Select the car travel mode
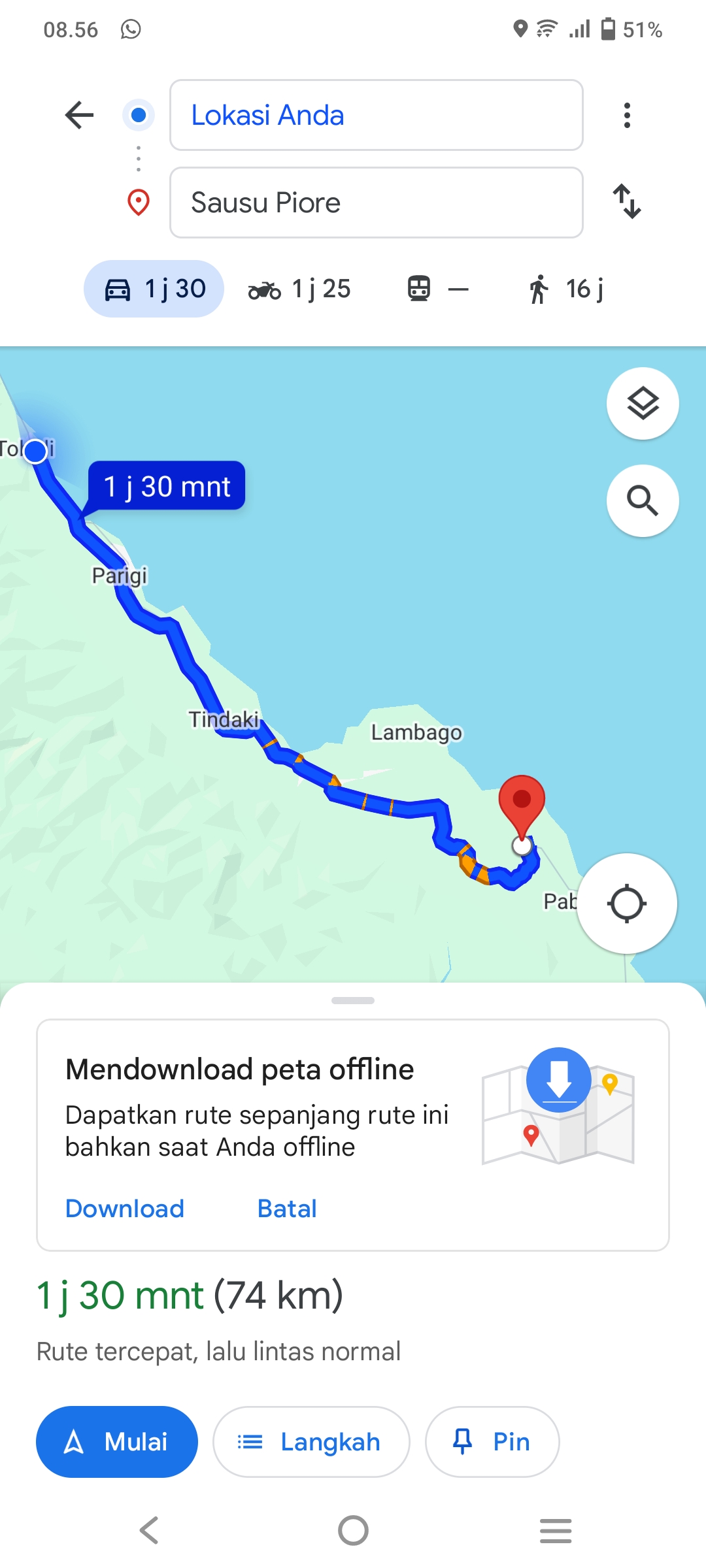This screenshot has height=1568, width=706. [x=154, y=289]
